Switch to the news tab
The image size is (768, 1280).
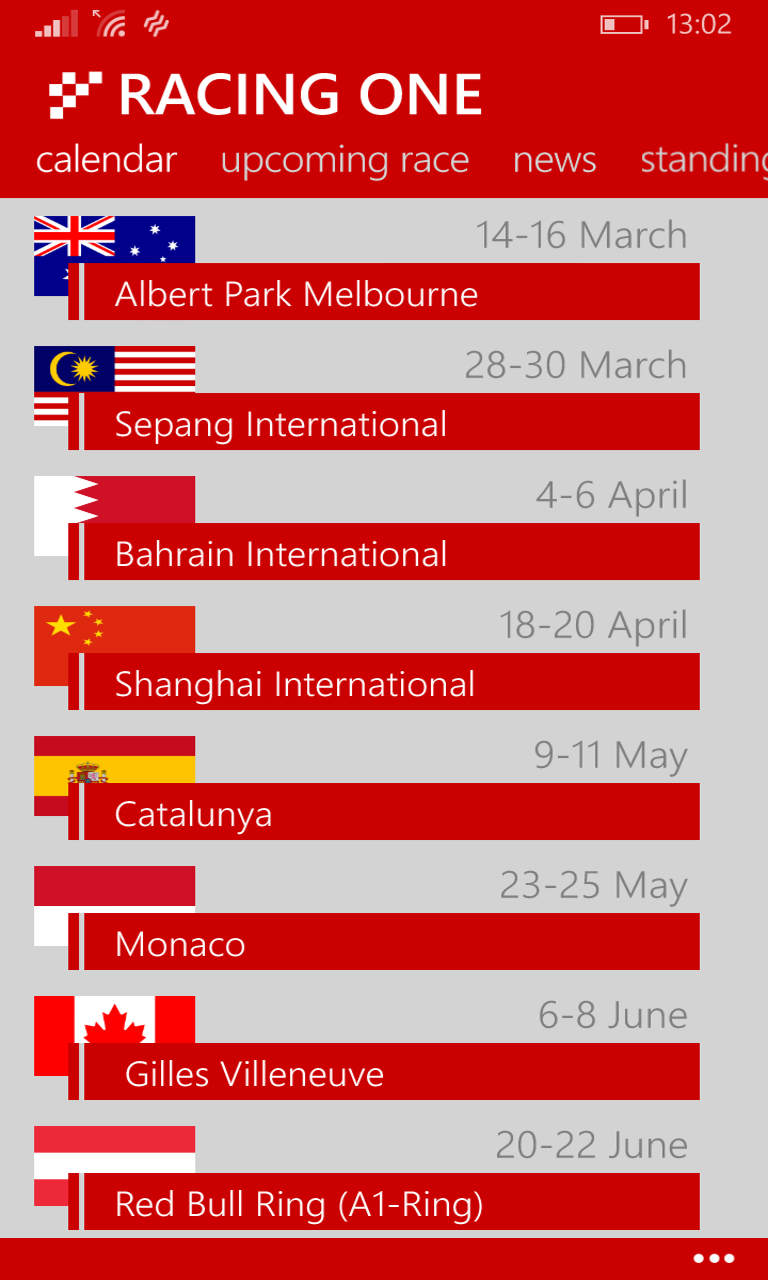click(x=555, y=160)
